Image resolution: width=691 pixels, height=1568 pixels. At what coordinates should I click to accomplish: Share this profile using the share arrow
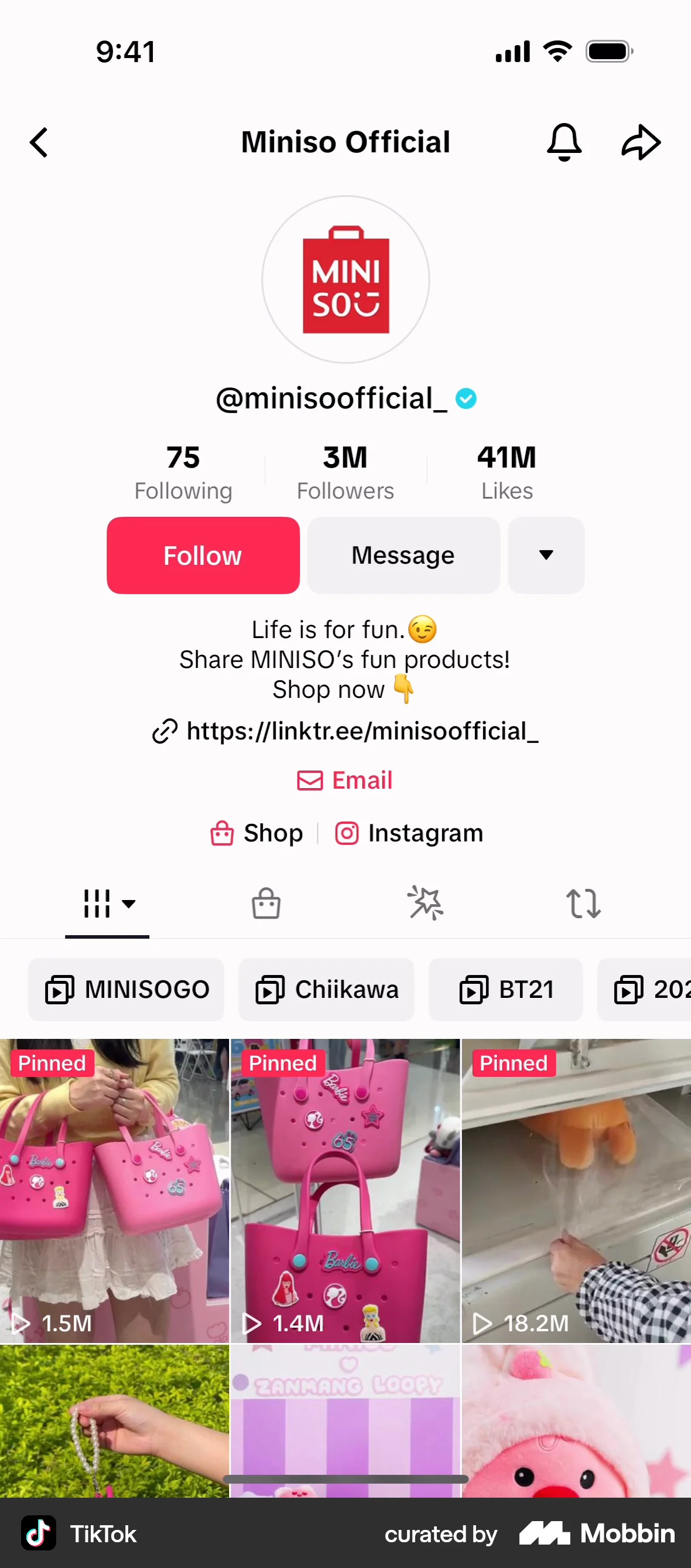click(x=641, y=142)
